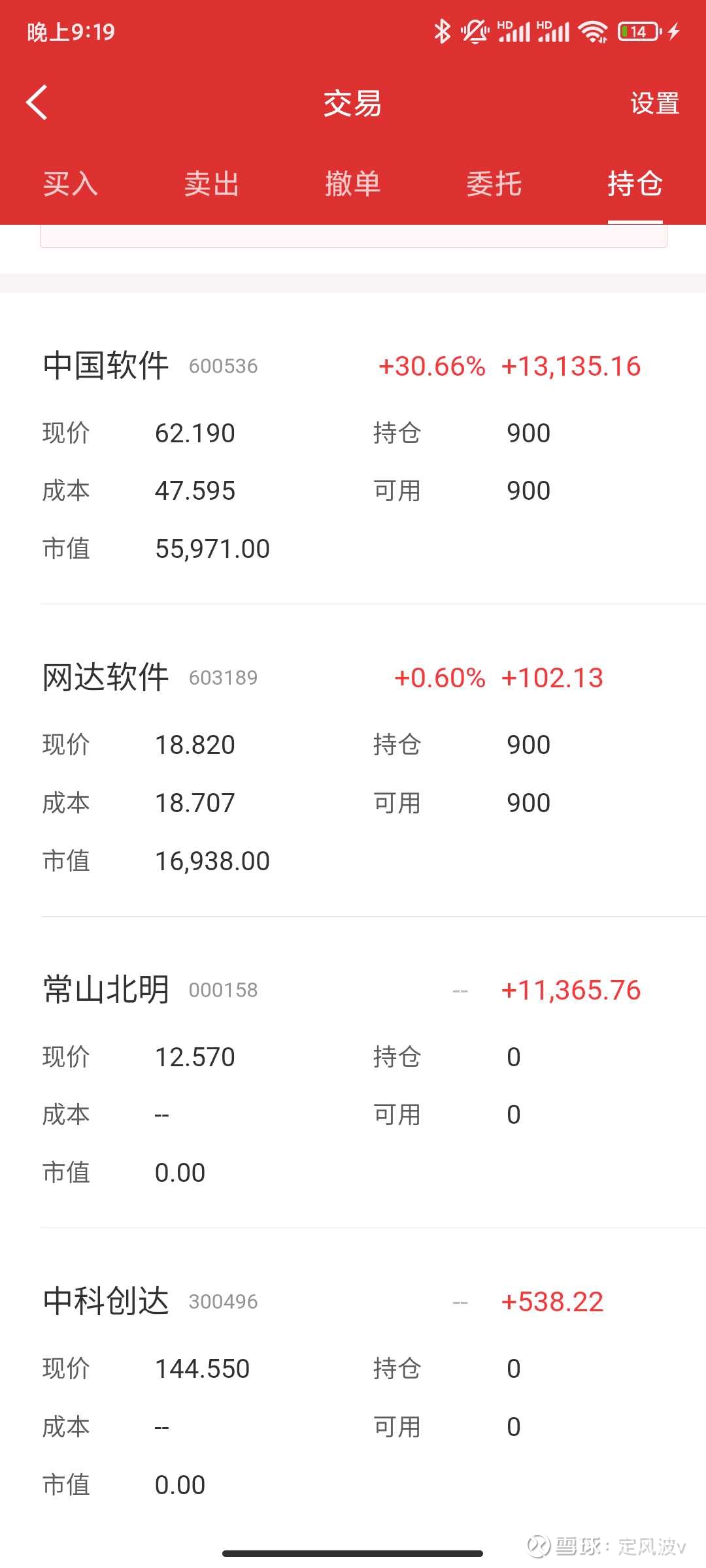Switch to the 卖出 tab
The image size is (706, 1568).
[212, 185]
